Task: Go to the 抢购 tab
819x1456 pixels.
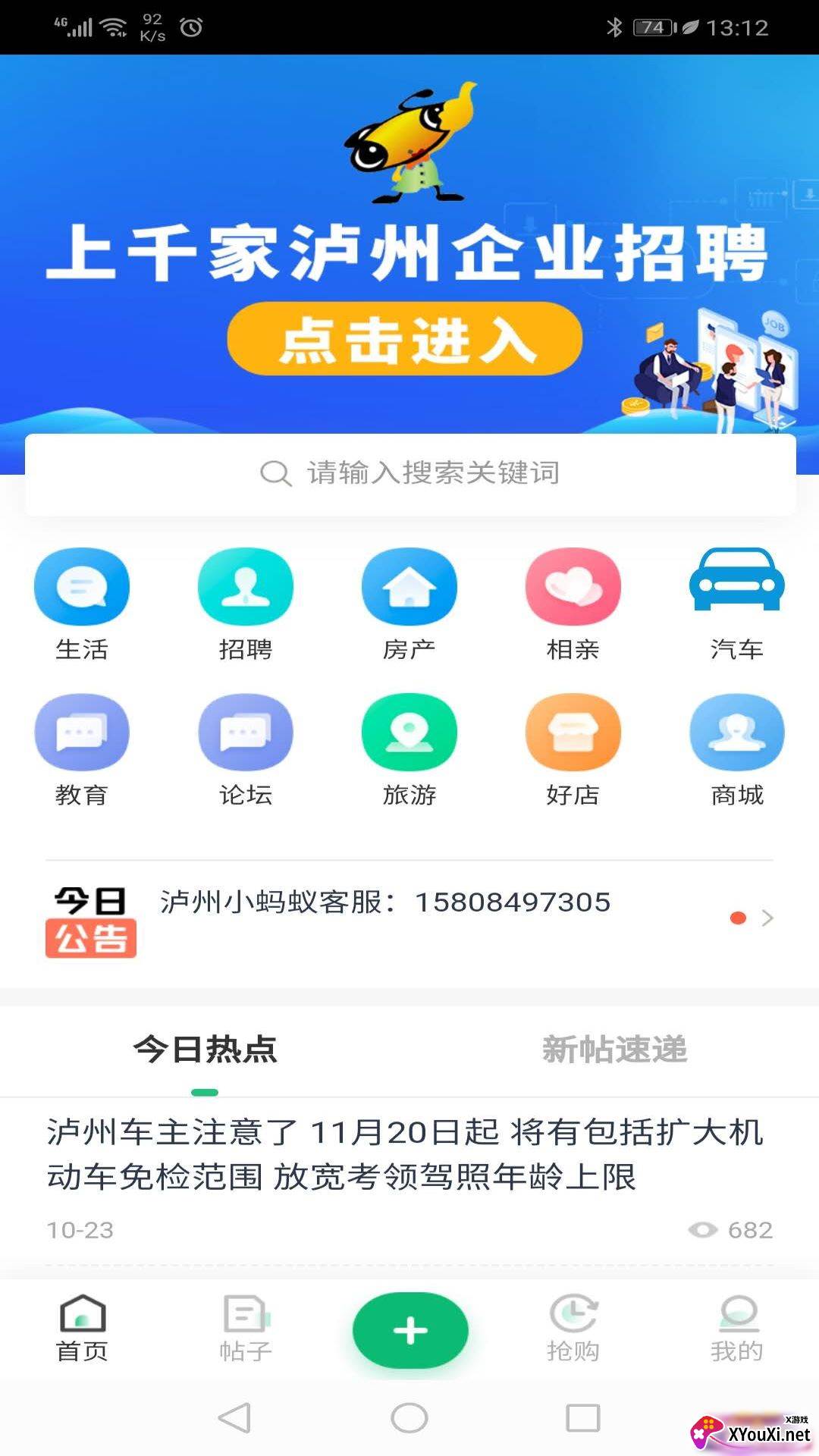Action: click(x=573, y=1329)
